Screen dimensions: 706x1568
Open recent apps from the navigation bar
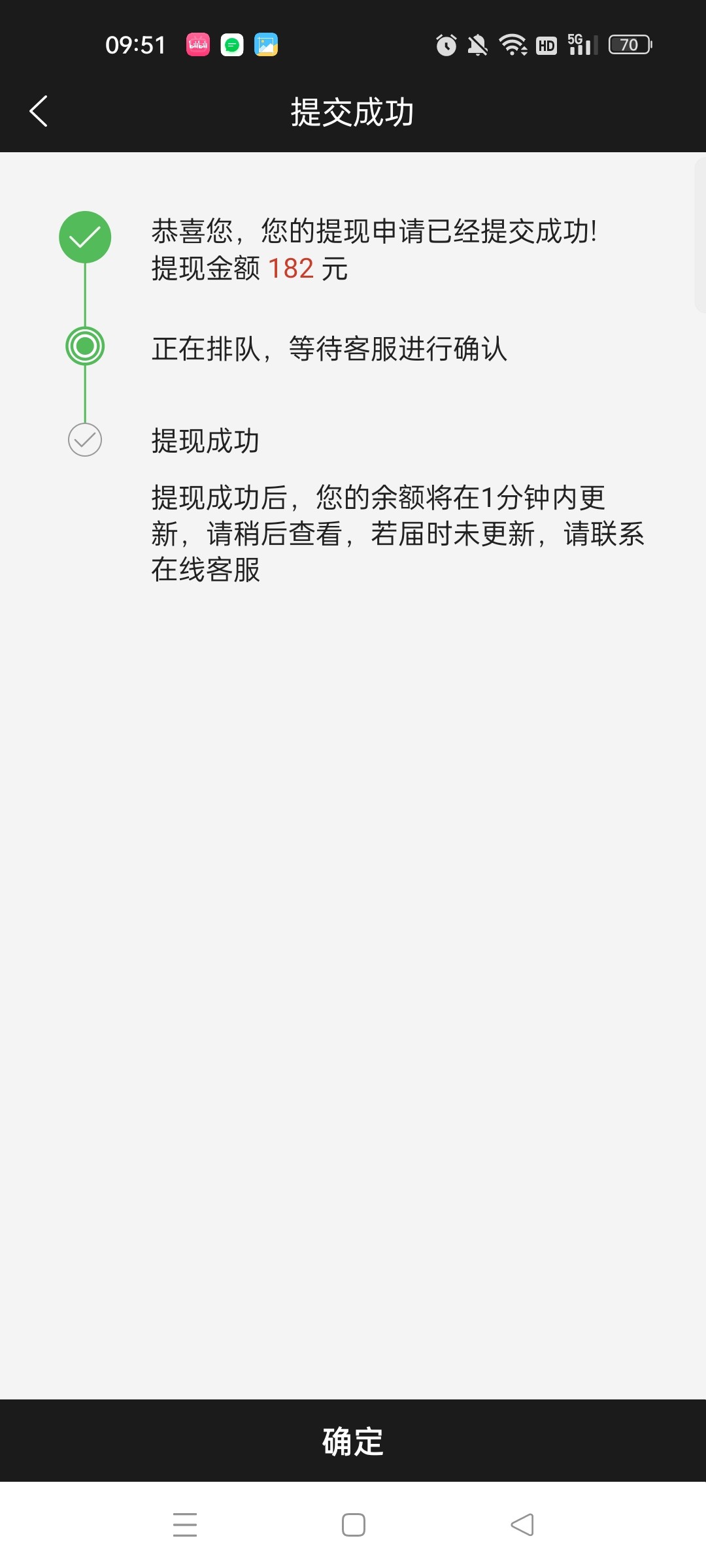(x=185, y=1524)
